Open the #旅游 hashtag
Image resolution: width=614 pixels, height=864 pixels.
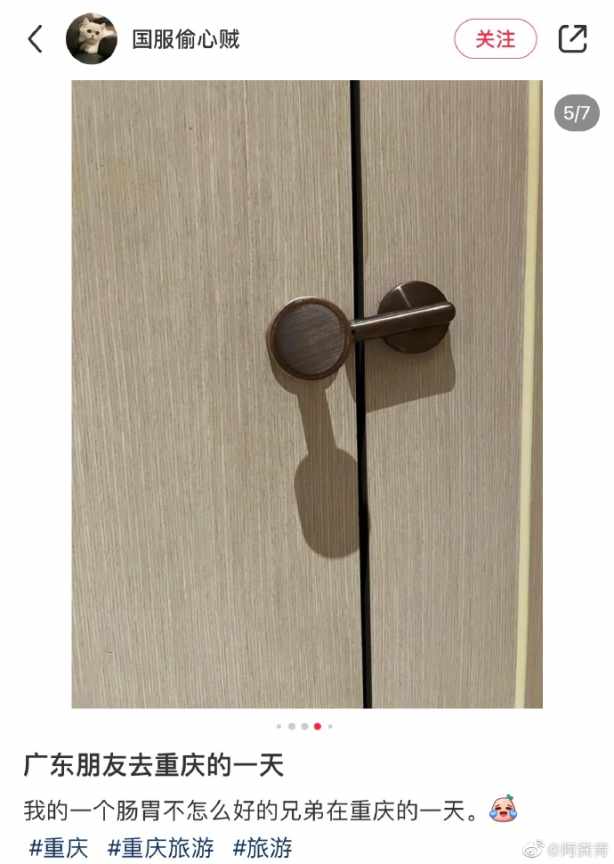(x=263, y=848)
